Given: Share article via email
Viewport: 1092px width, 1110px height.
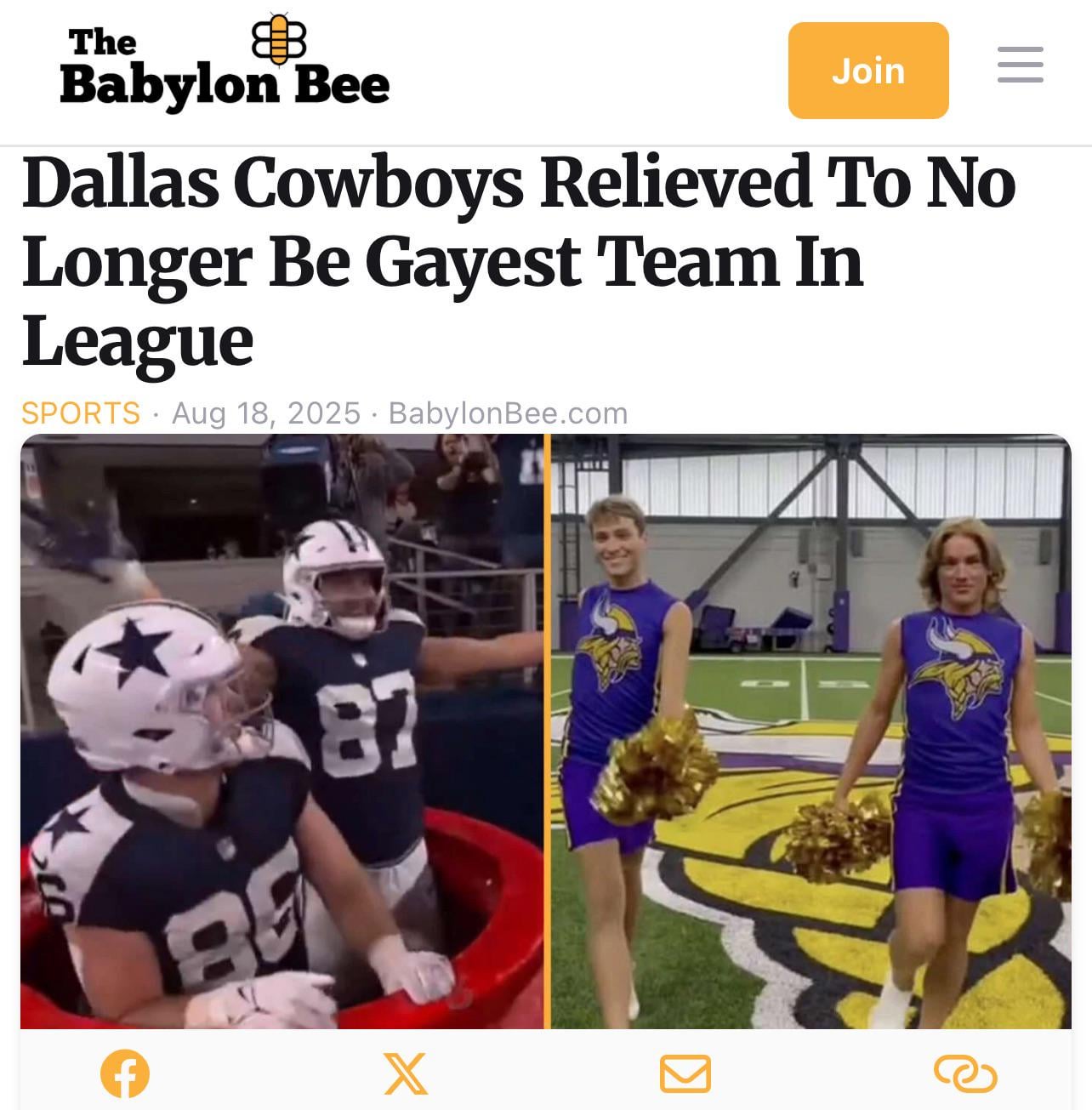Looking at the screenshot, I should click(x=685, y=1073).
